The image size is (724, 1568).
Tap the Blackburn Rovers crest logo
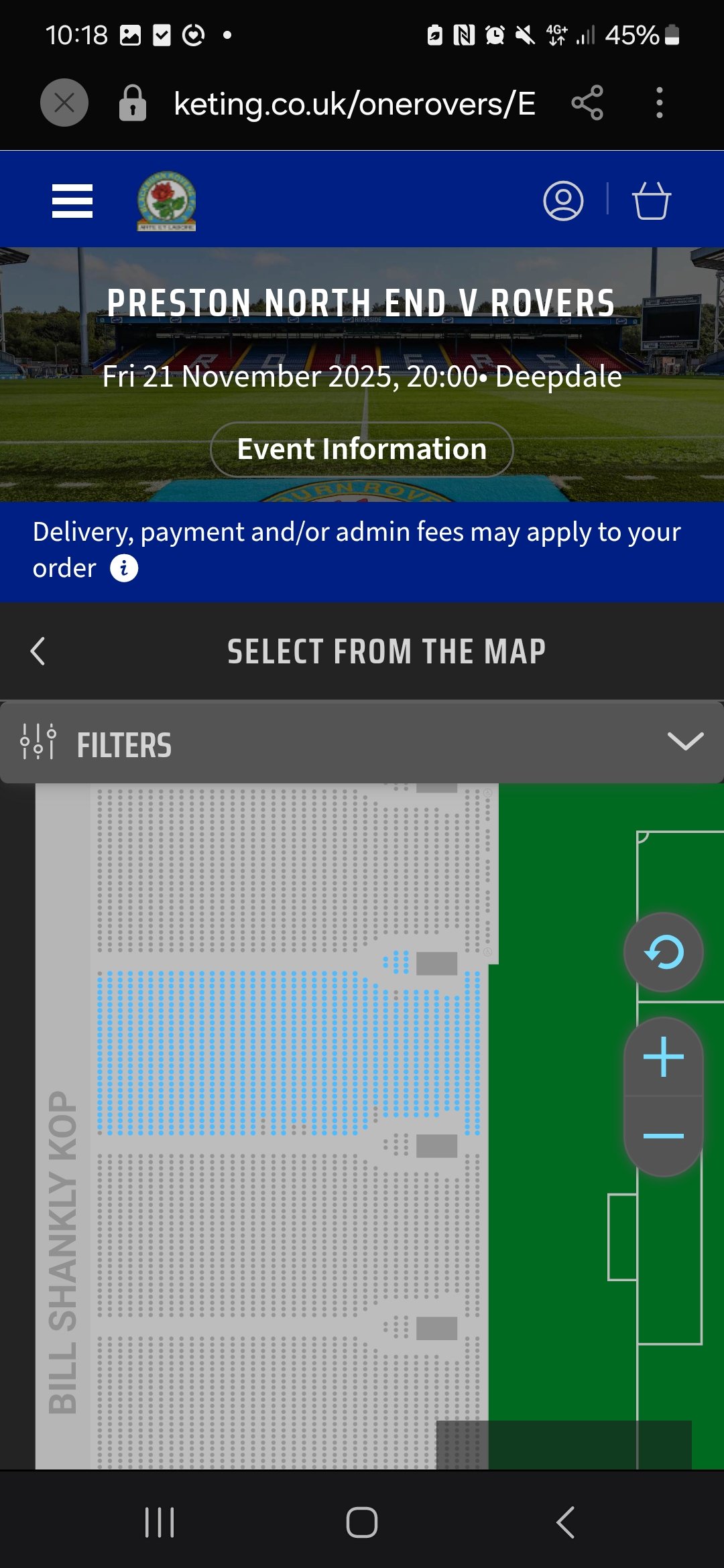coord(166,201)
